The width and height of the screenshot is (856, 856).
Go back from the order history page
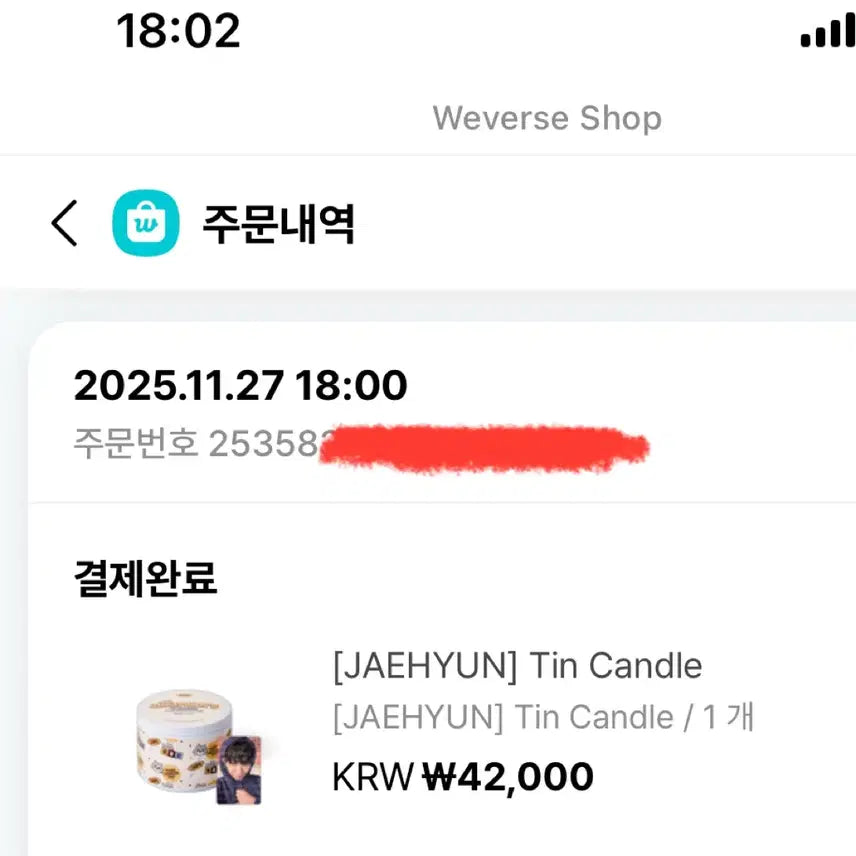pos(64,223)
